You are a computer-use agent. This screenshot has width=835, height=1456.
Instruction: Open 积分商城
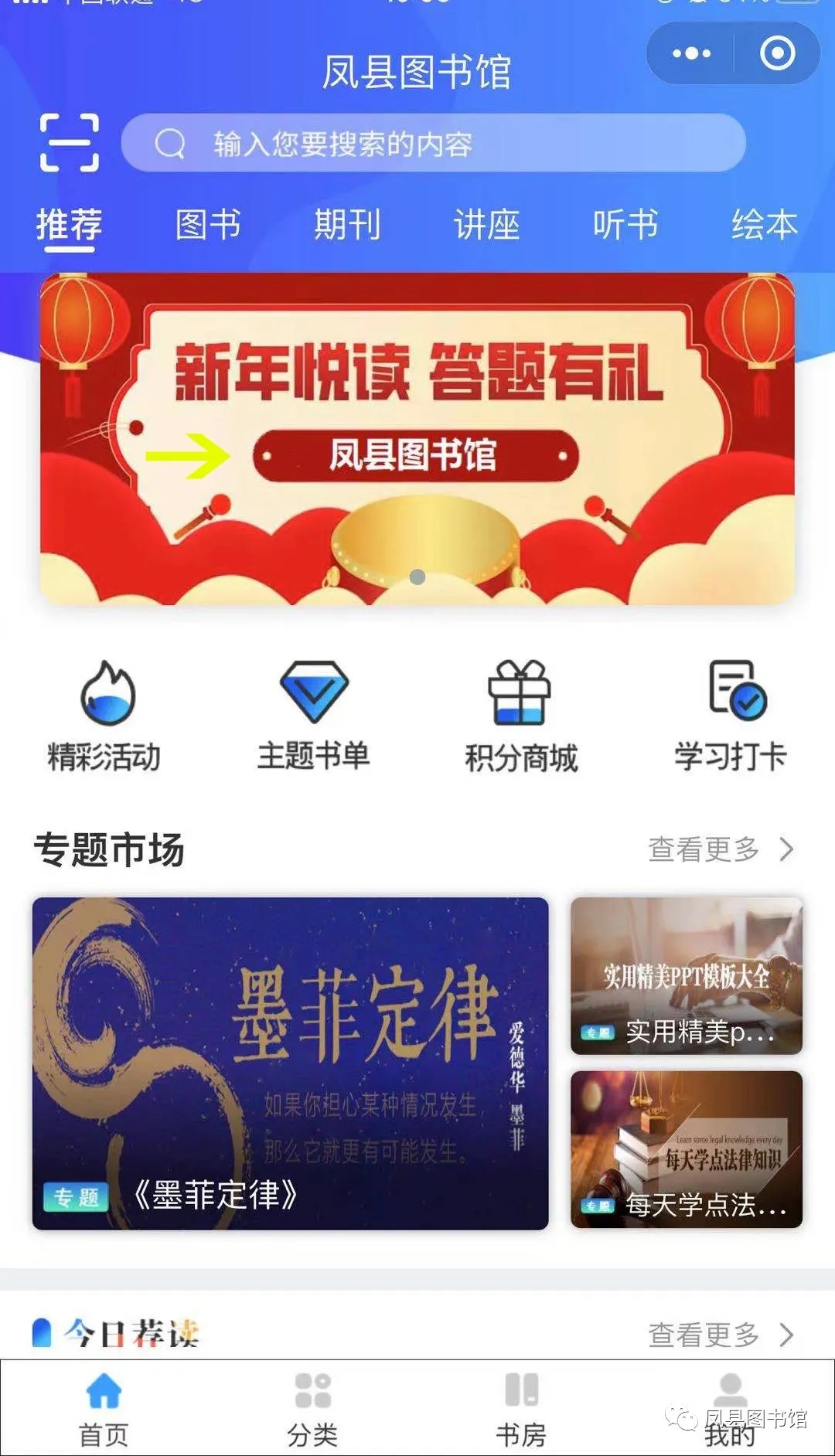pyautogui.click(x=521, y=716)
